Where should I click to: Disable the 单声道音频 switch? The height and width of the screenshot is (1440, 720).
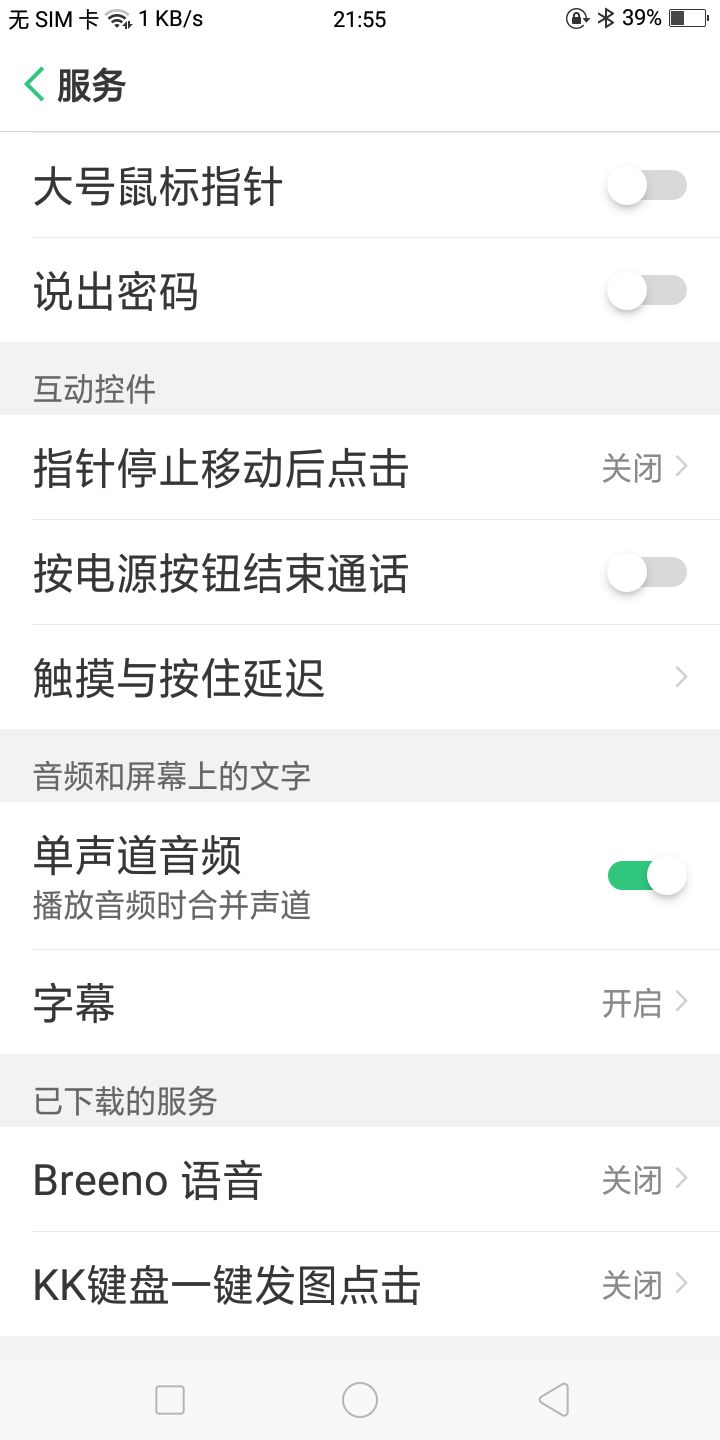[647, 876]
